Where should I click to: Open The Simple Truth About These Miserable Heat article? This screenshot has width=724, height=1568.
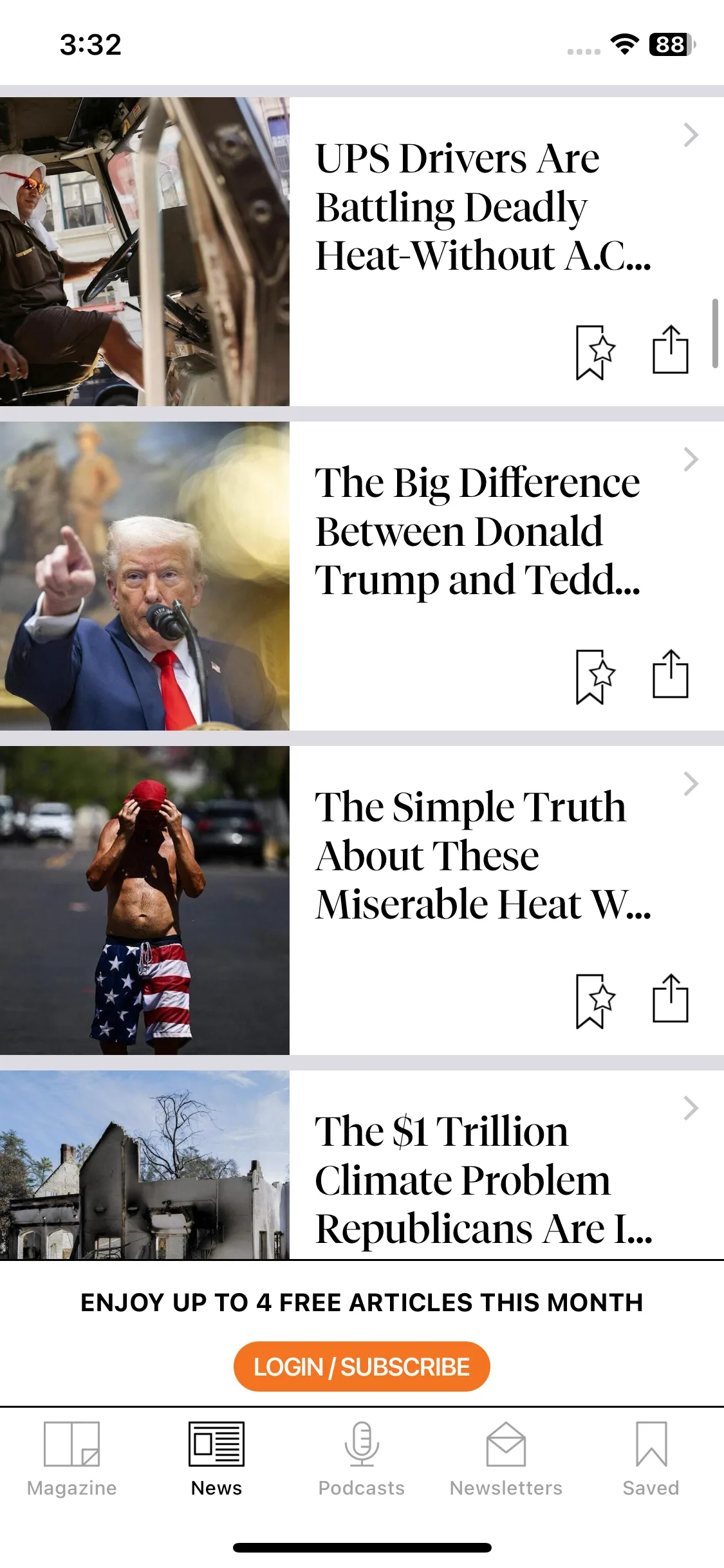(483, 856)
